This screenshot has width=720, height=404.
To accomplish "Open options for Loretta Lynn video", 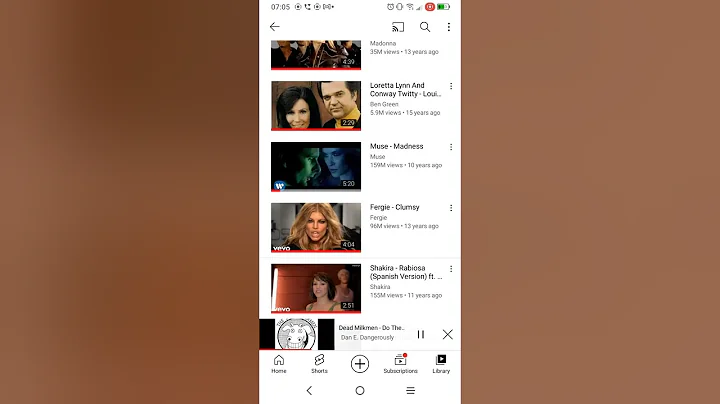I will (451, 87).
